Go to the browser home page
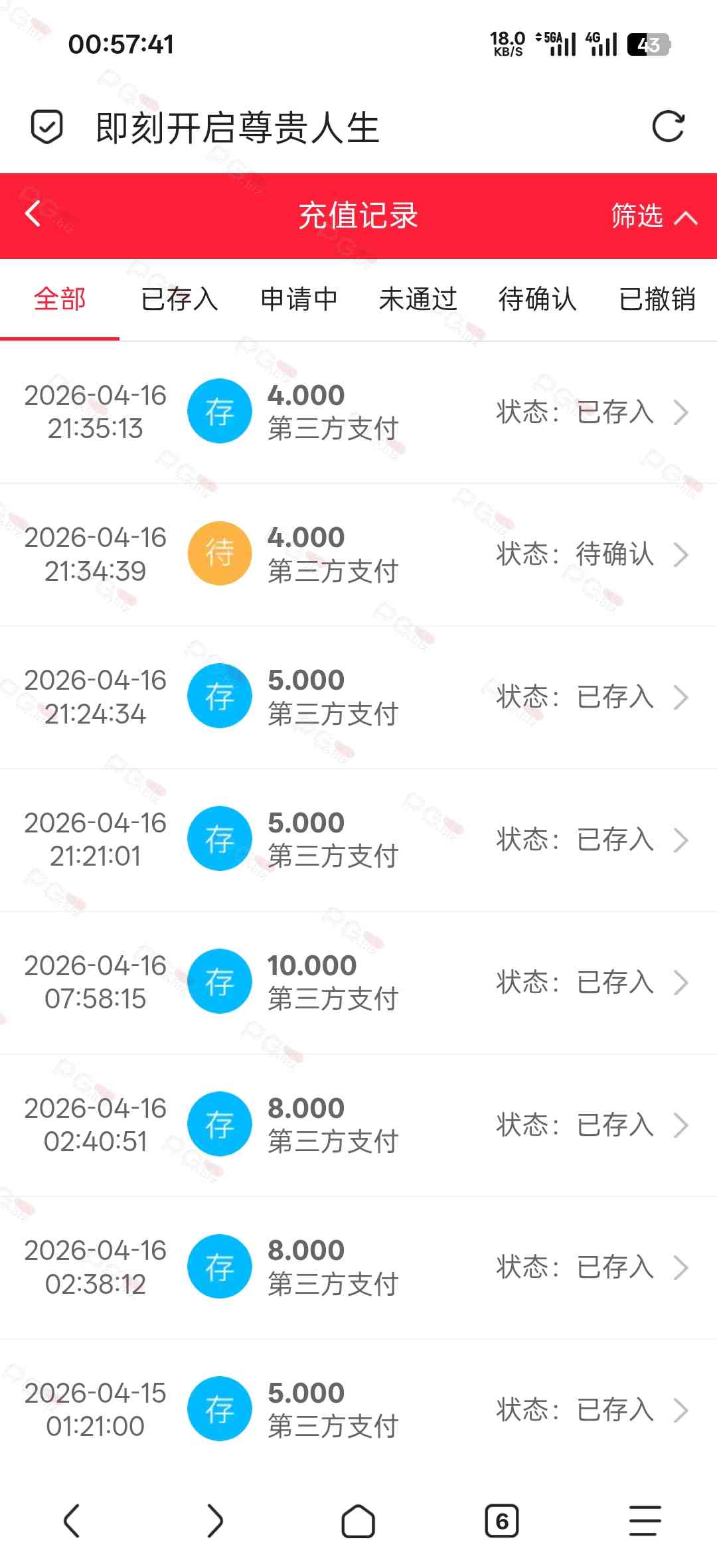 [358, 1521]
